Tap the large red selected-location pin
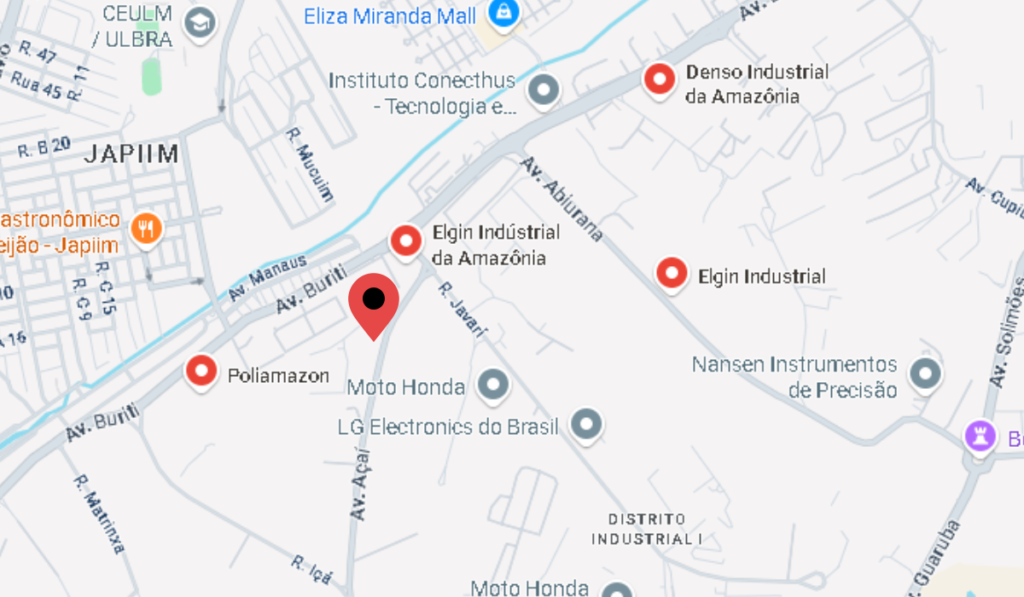 (374, 303)
